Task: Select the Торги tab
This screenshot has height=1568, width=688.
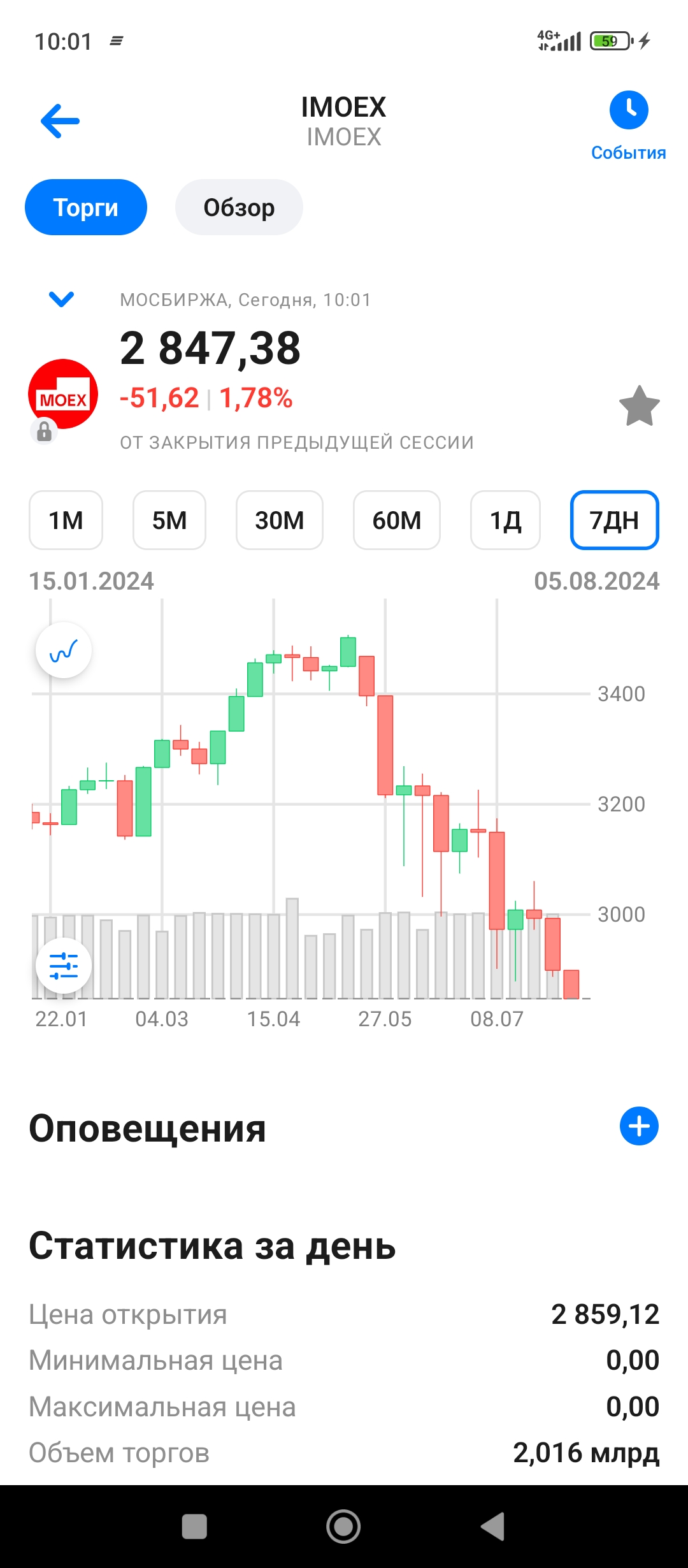Action: 86,207
